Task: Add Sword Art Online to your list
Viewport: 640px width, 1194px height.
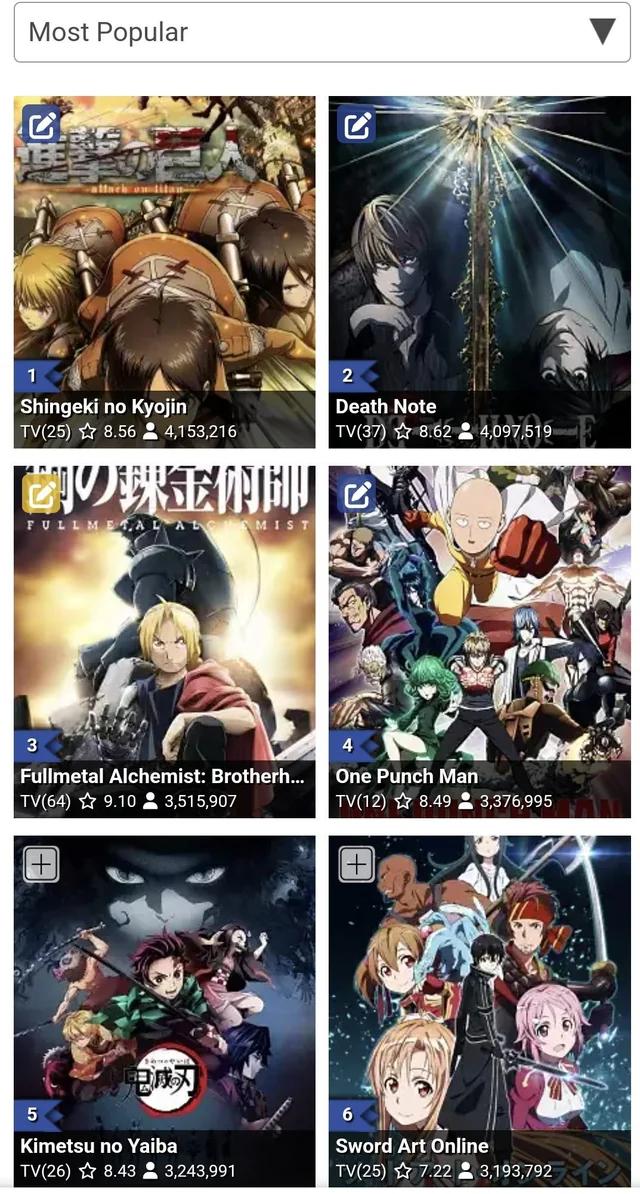Action: tap(357, 864)
